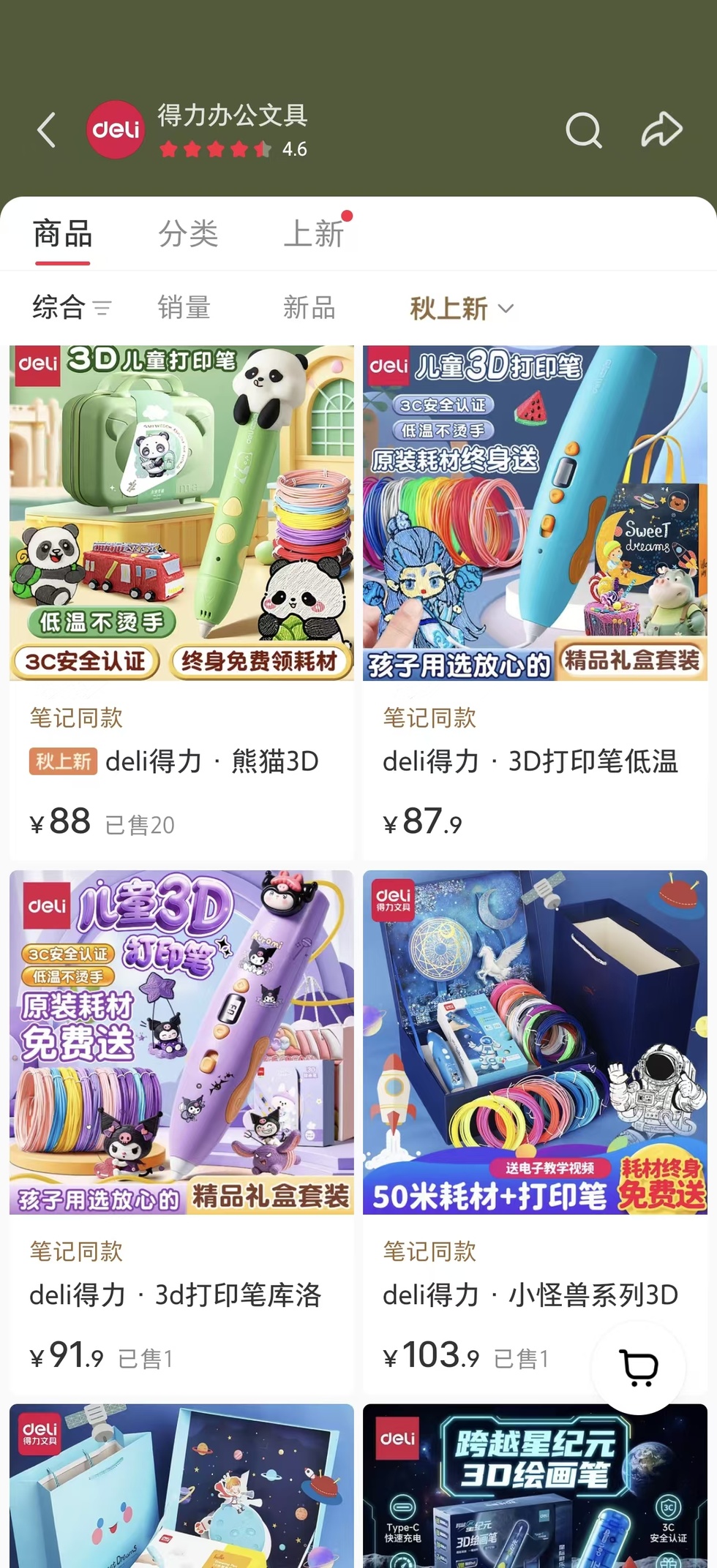Screen dimensions: 717x1568
Task: Show 新品 products
Action: (x=309, y=307)
